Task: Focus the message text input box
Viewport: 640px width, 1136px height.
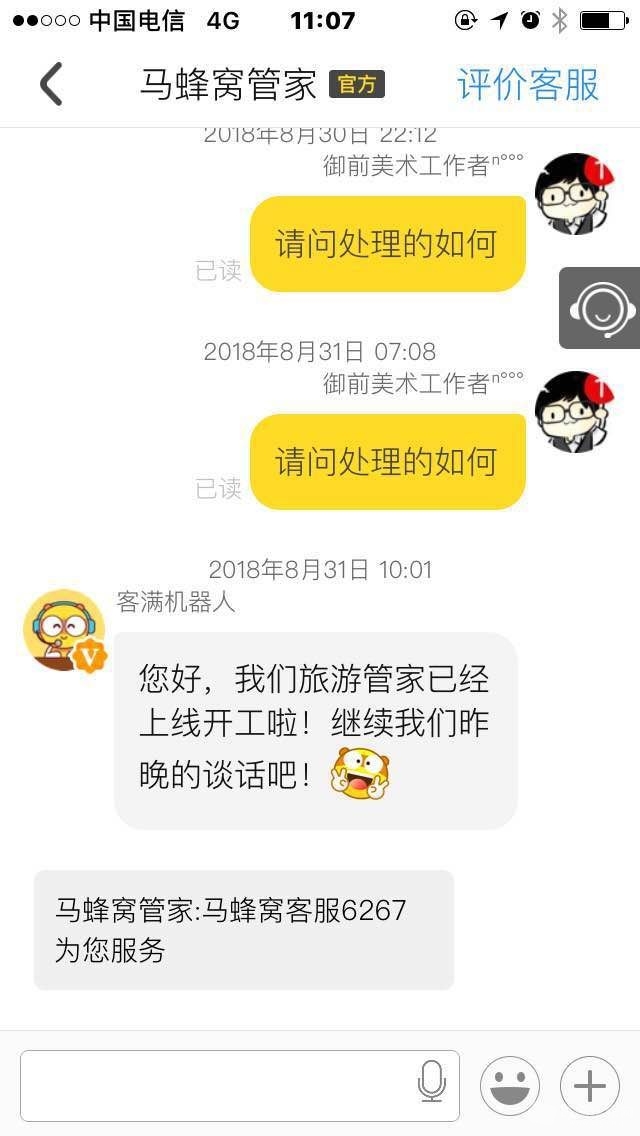Action: (x=215, y=1085)
